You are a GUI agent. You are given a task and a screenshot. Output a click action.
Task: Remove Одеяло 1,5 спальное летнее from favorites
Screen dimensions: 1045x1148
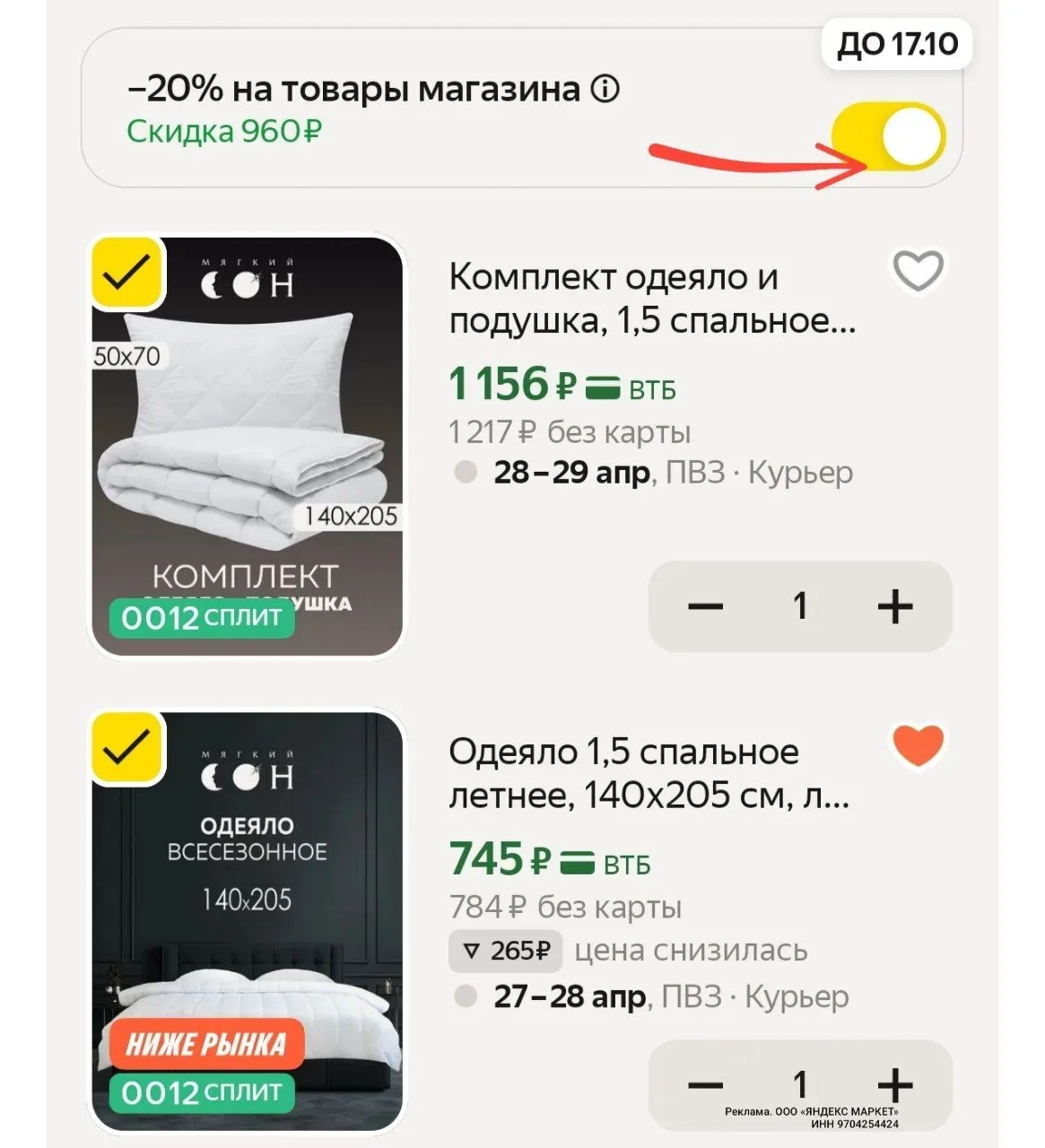coord(918,746)
